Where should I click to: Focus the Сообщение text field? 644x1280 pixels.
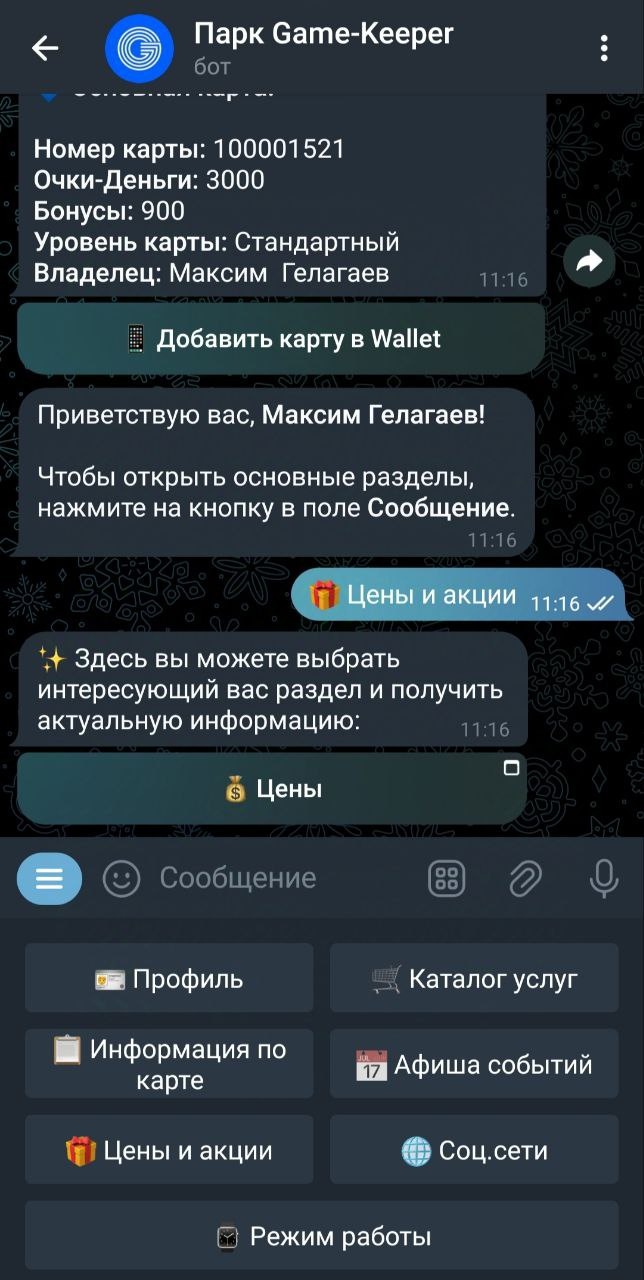coord(280,879)
